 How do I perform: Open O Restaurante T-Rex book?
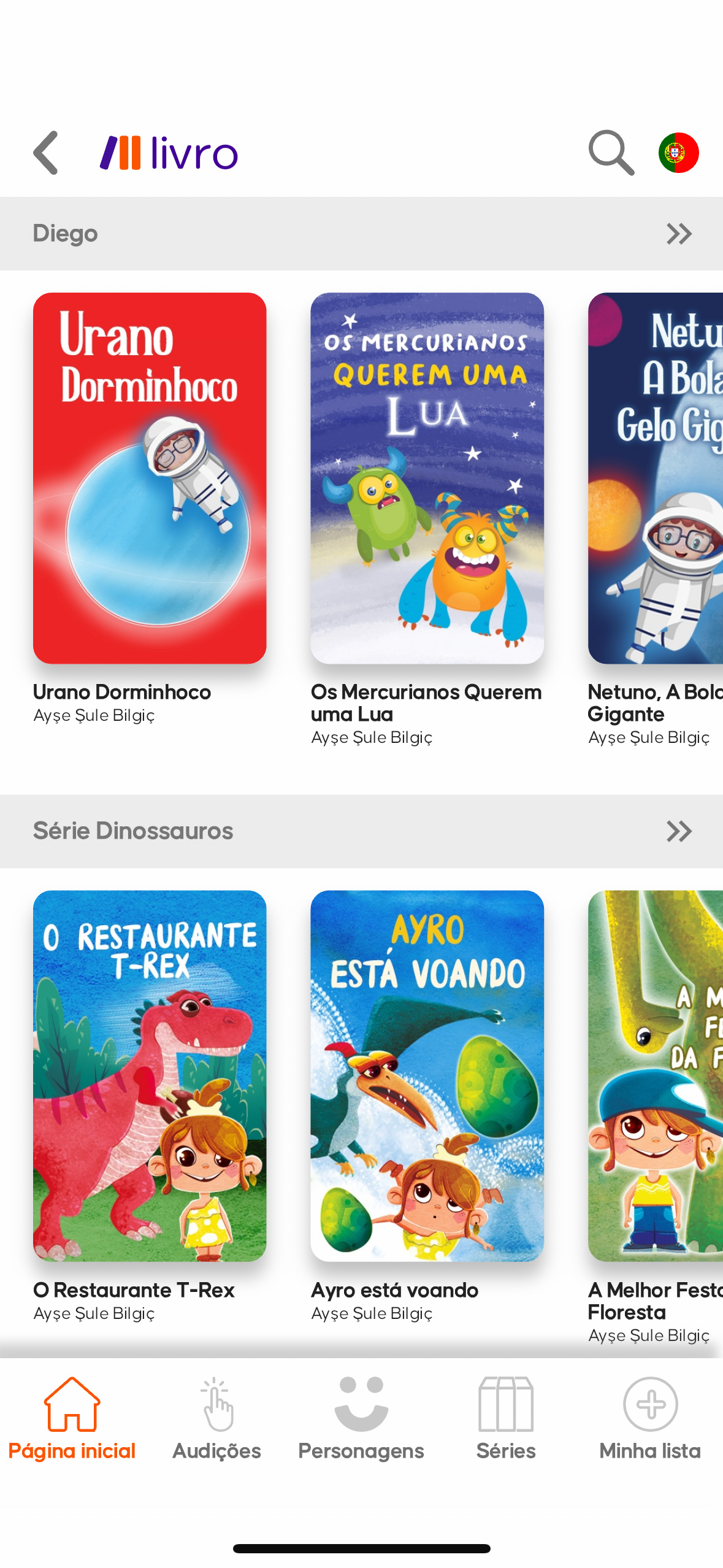[x=150, y=1075]
